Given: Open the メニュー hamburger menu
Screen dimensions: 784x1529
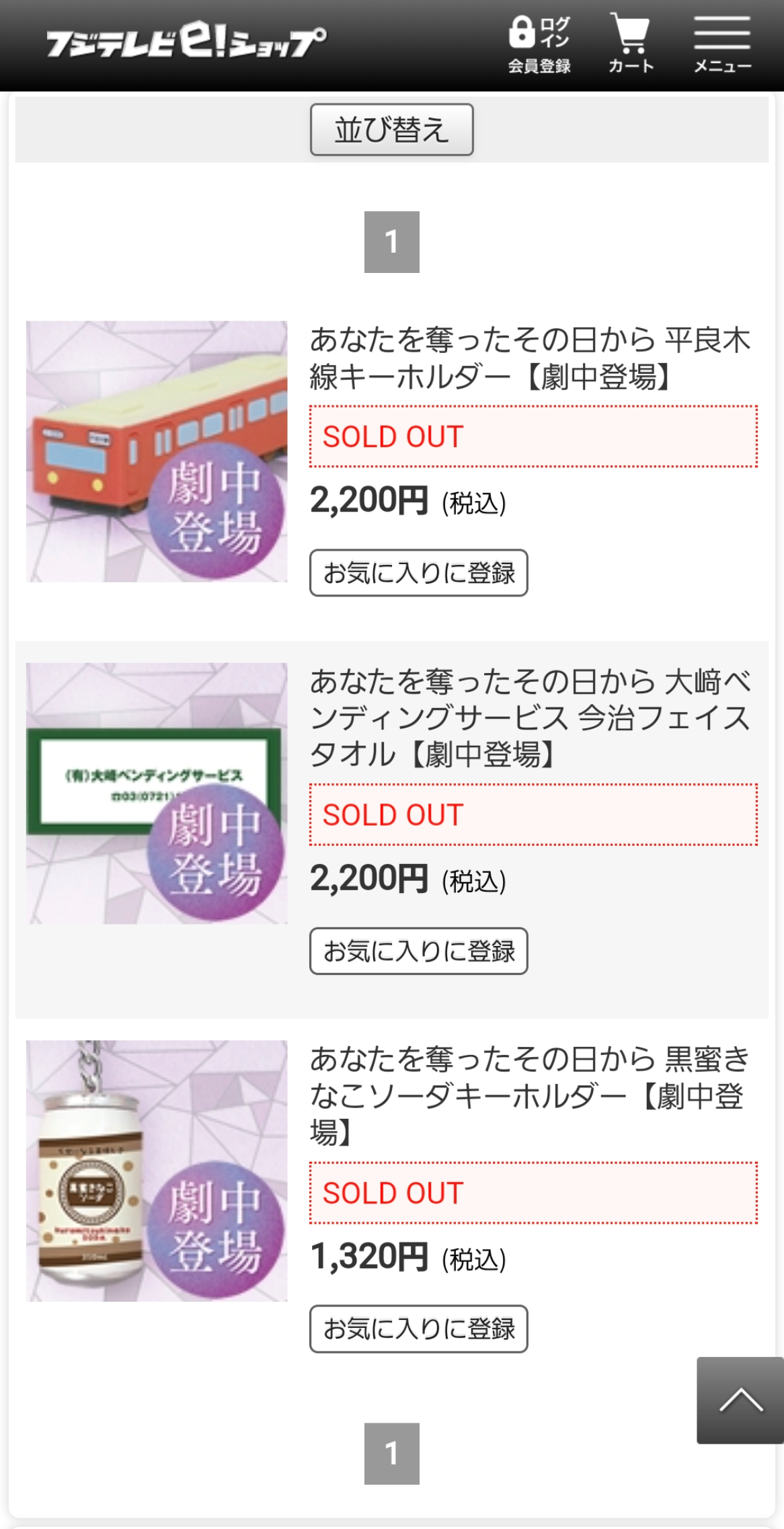Looking at the screenshot, I should point(722,44).
